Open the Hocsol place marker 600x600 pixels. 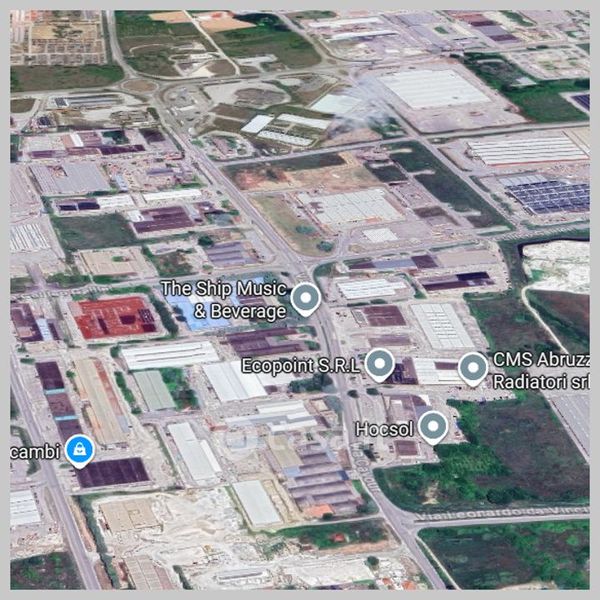pos(433,428)
